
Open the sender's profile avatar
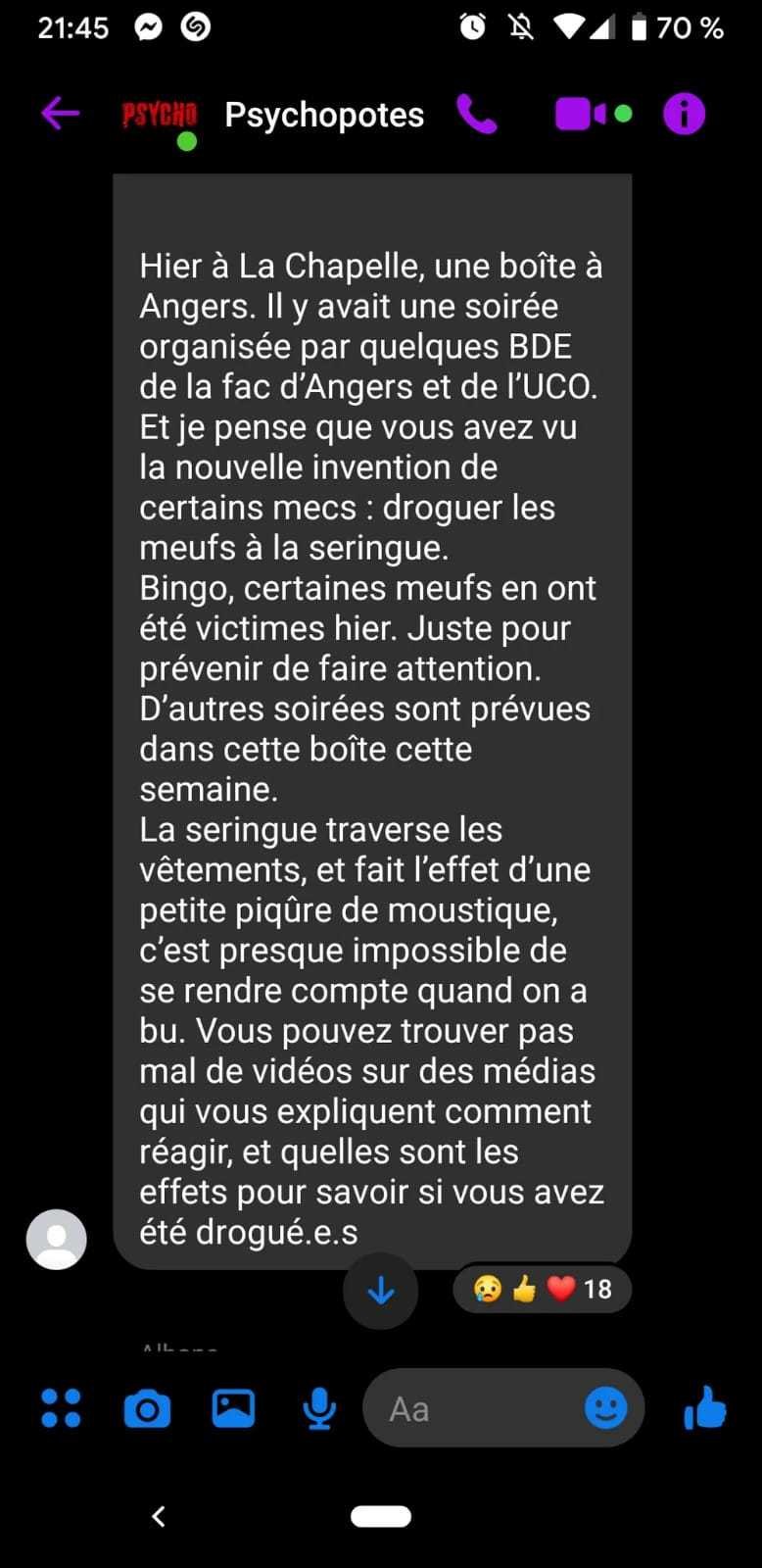[x=56, y=1240]
